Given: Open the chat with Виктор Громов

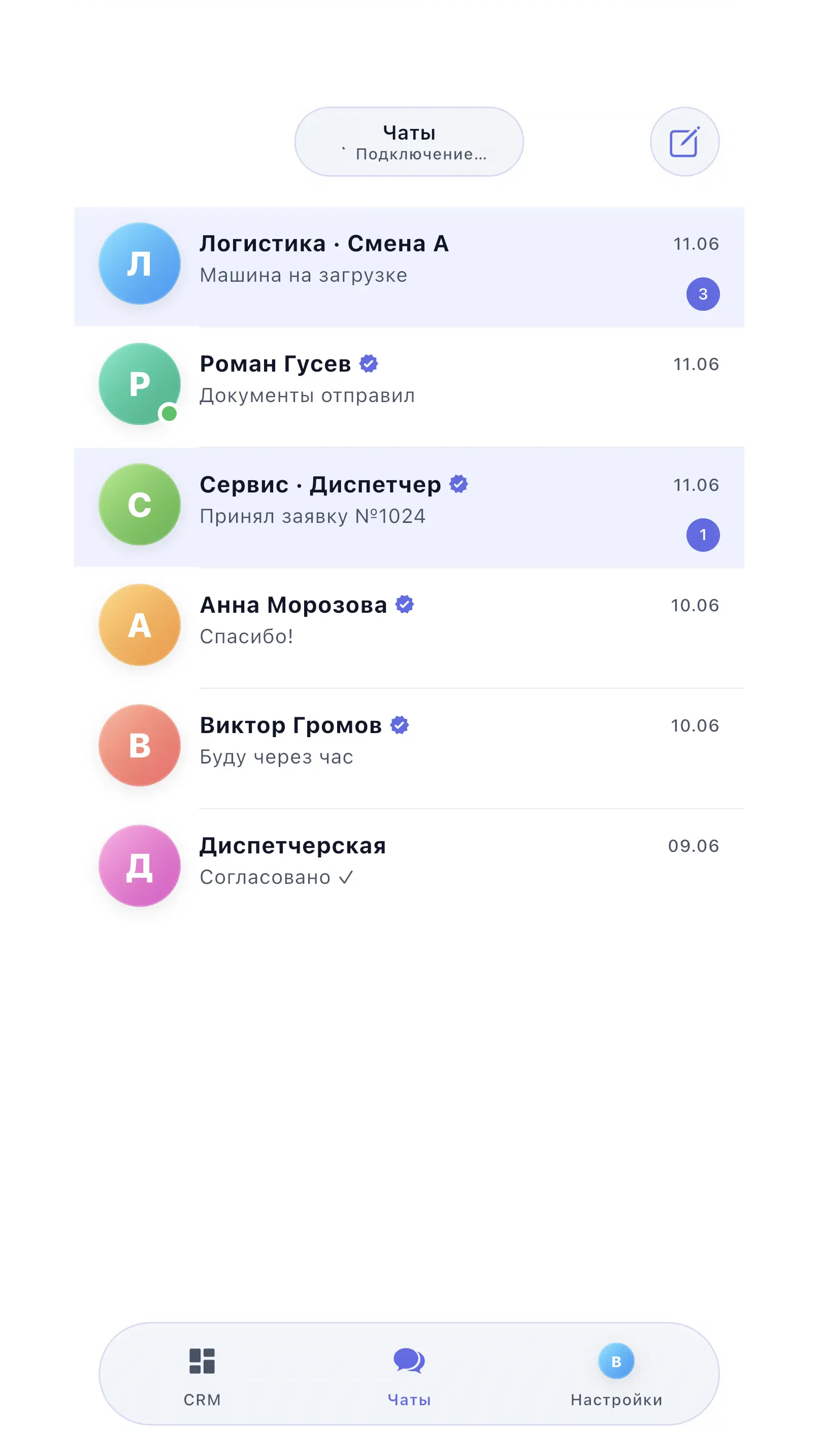Looking at the screenshot, I should pos(409,748).
